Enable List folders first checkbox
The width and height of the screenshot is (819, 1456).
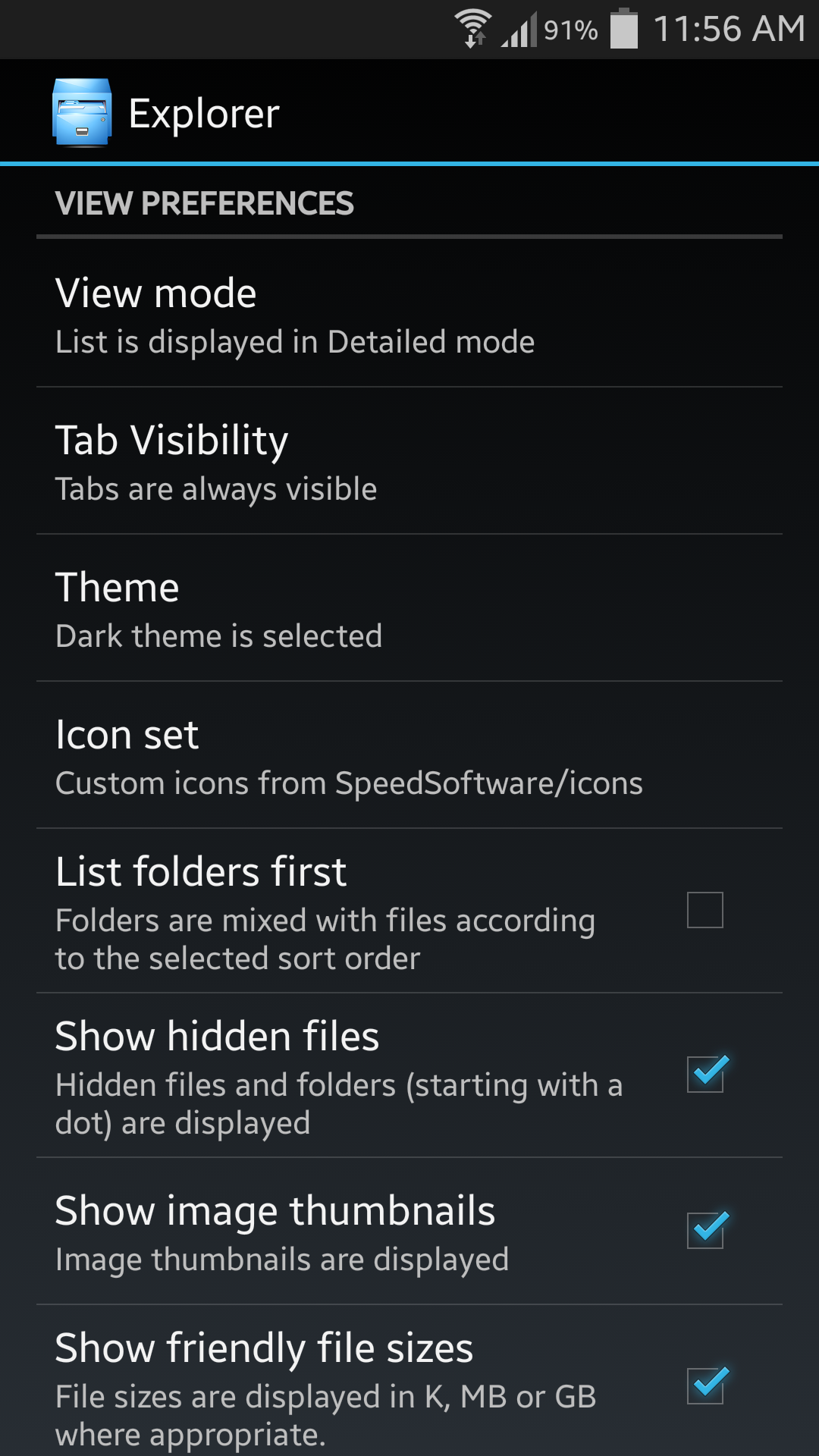705,910
